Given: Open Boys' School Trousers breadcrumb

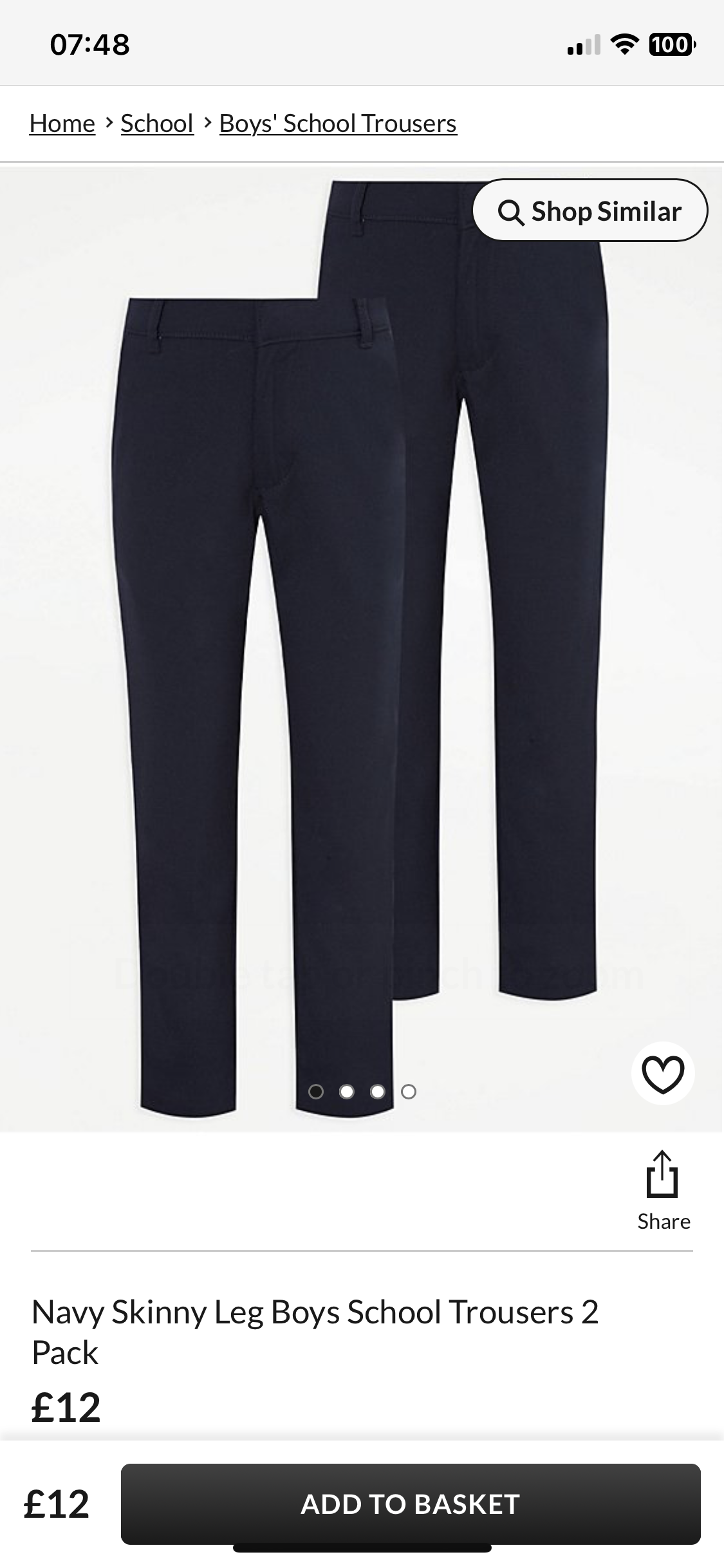Looking at the screenshot, I should [x=338, y=124].
